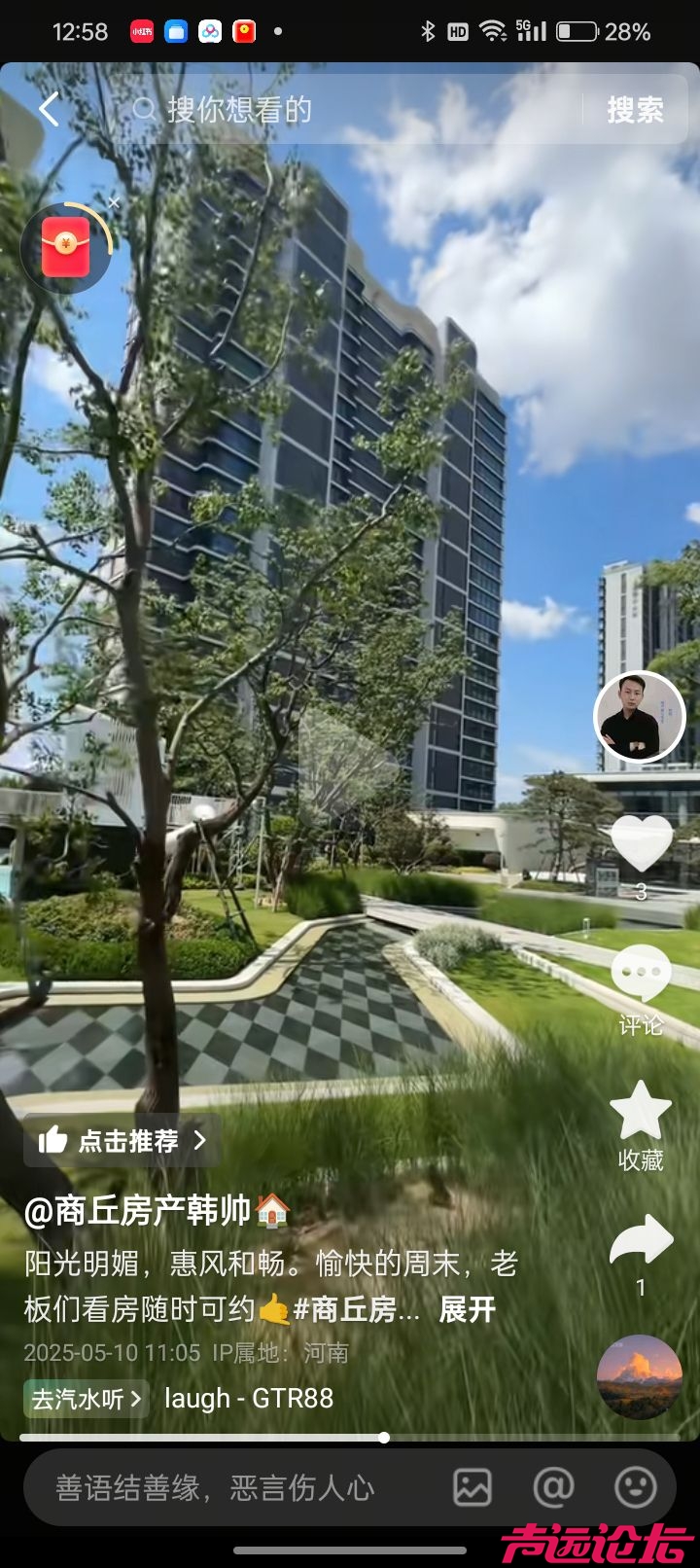Open the emoji picker
The image size is (700, 1568).
click(x=636, y=1487)
